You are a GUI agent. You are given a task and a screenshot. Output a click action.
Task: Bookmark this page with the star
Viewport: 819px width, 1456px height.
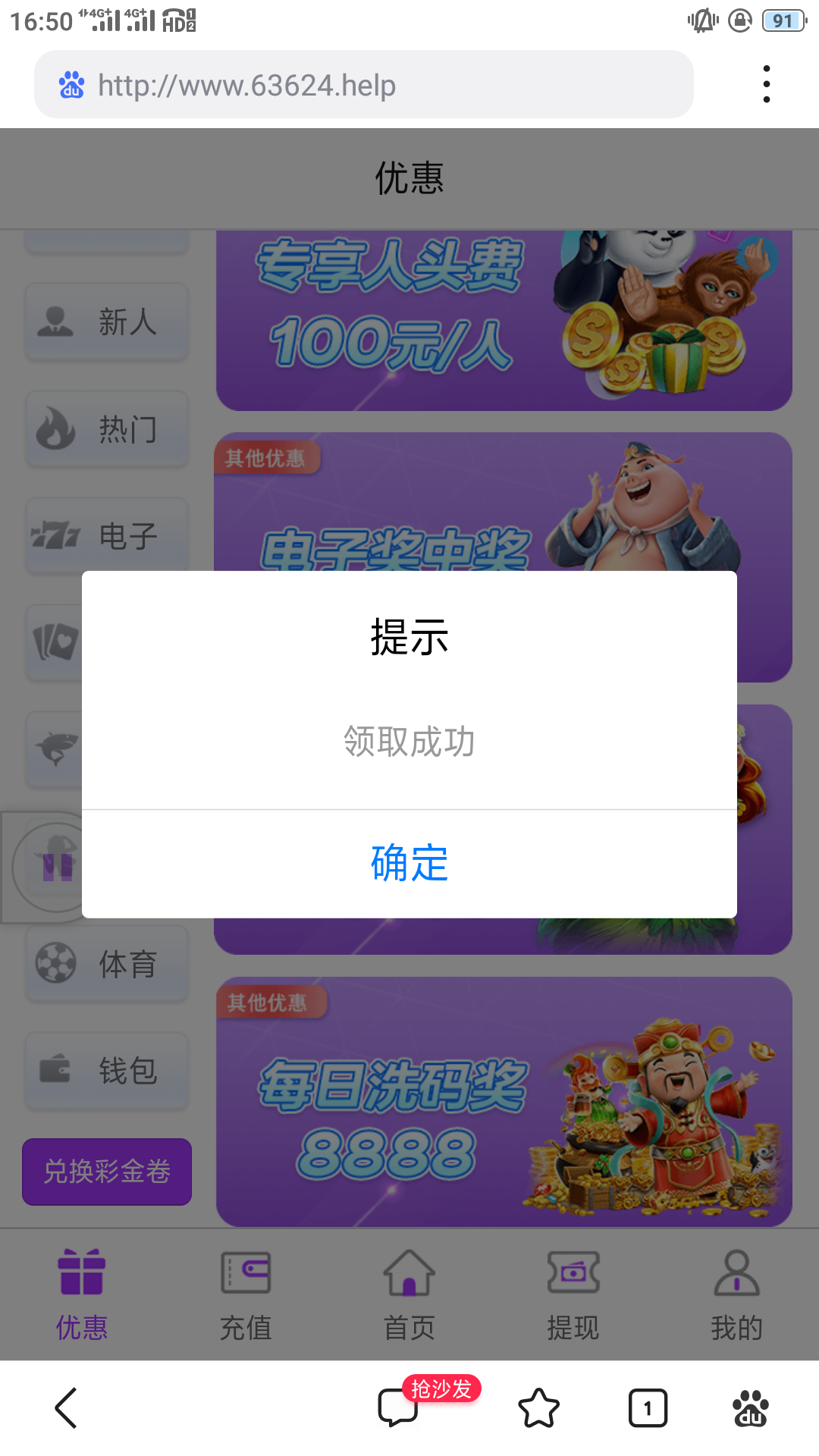click(x=538, y=1408)
